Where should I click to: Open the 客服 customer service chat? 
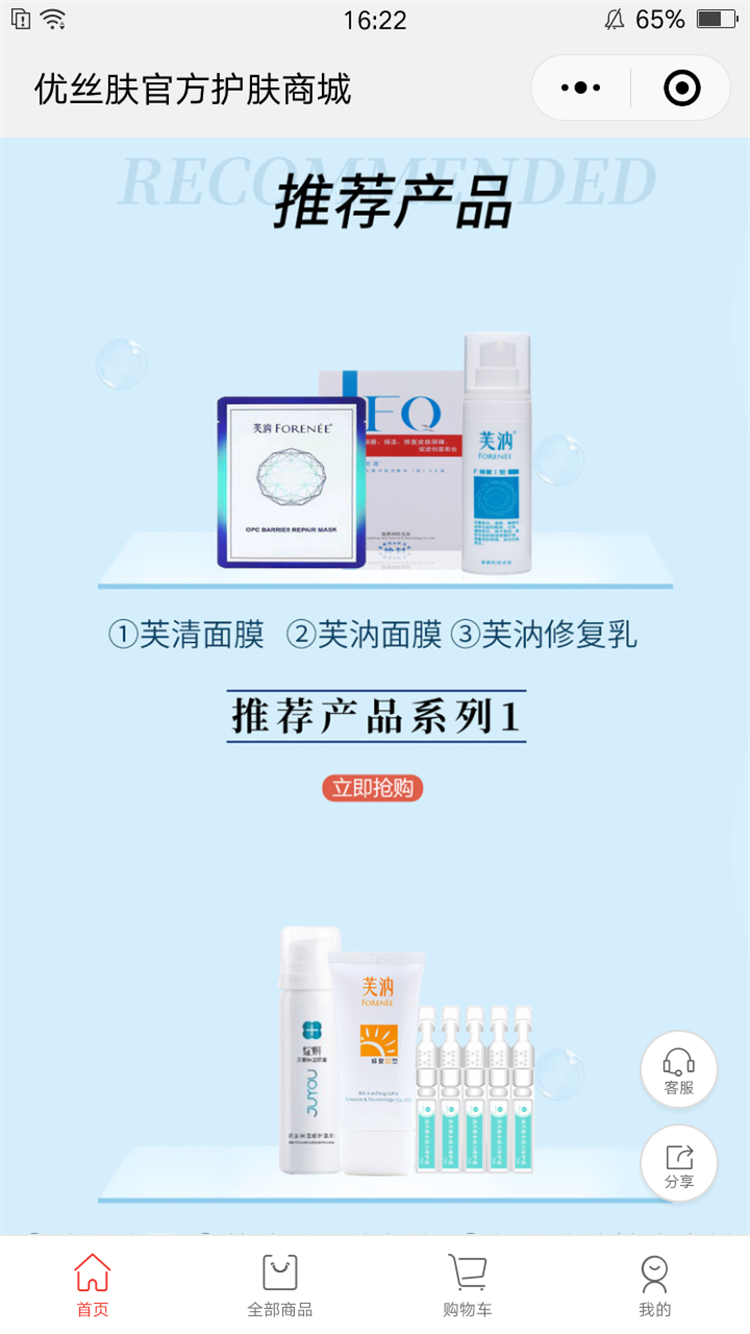(x=679, y=1069)
